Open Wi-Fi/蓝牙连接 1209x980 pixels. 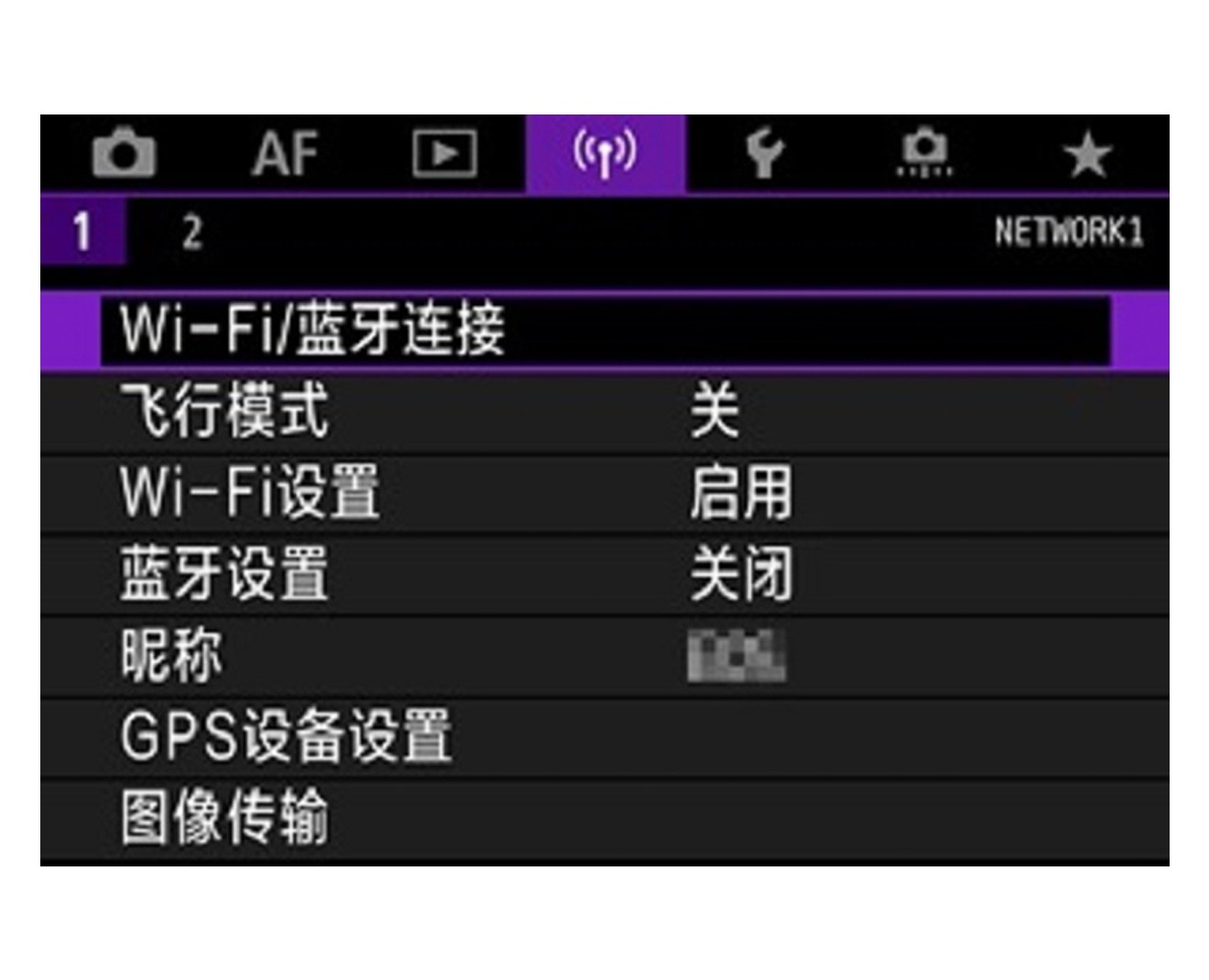[604, 330]
